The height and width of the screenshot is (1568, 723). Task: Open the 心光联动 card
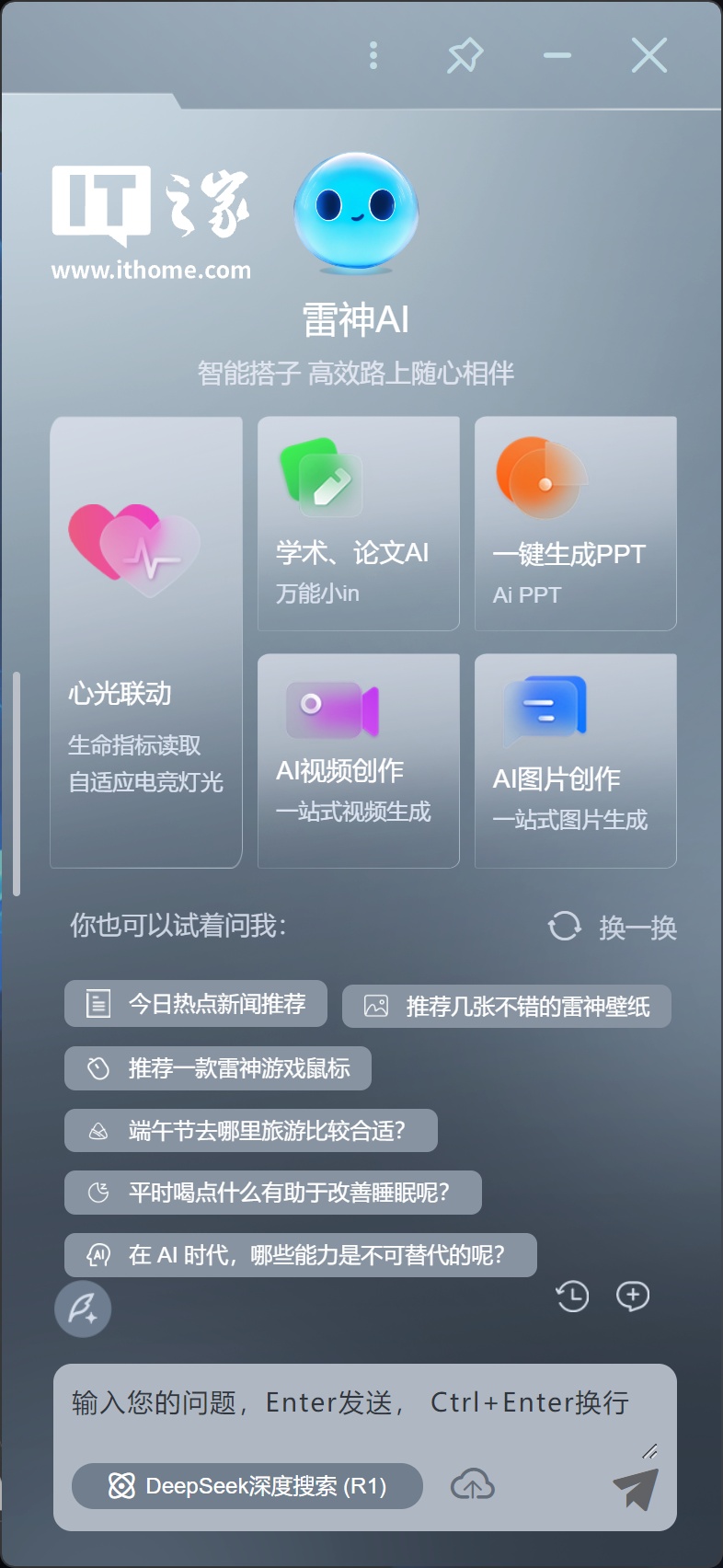146,642
